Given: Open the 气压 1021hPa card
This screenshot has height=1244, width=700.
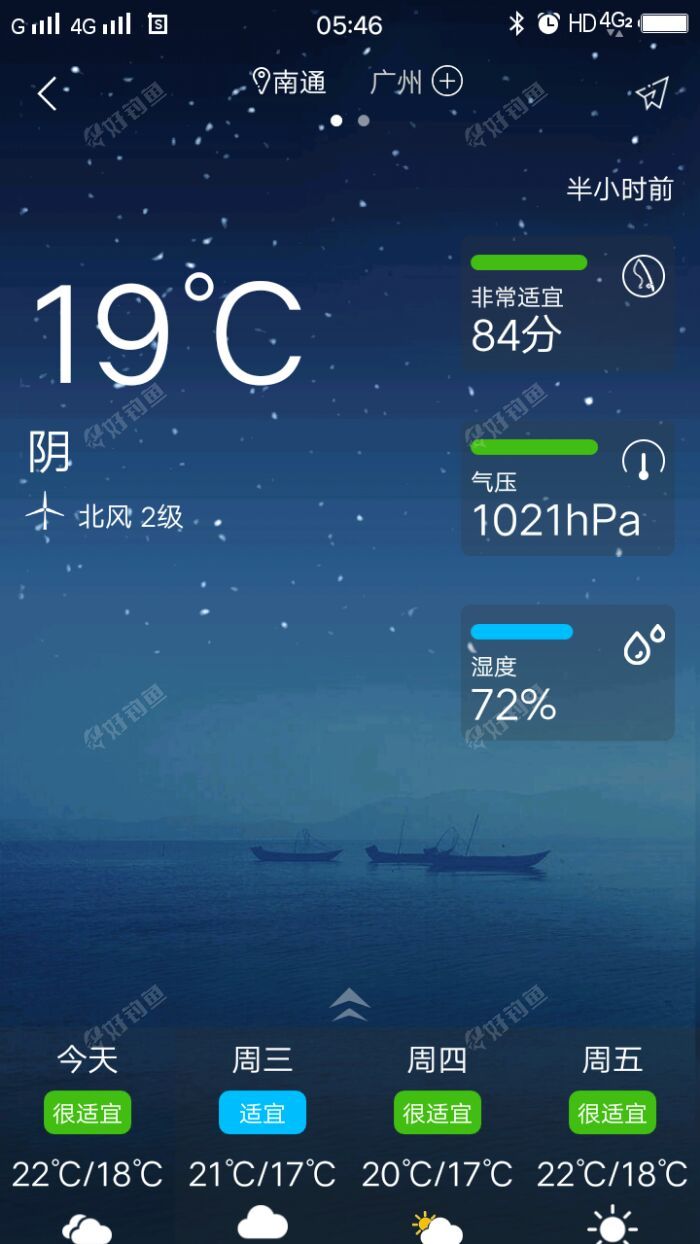Looking at the screenshot, I should pos(567,488).
